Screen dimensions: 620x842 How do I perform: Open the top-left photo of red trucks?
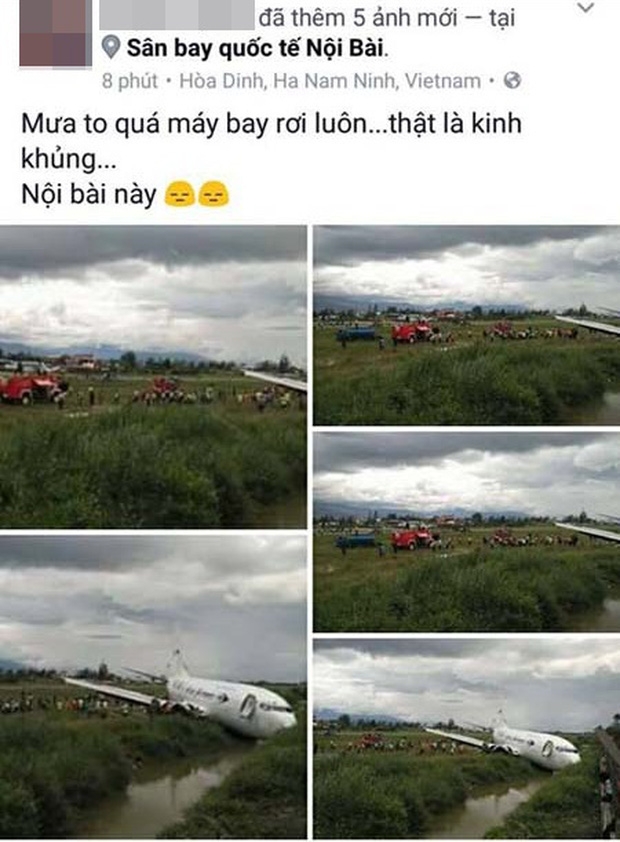click(153, 376)
